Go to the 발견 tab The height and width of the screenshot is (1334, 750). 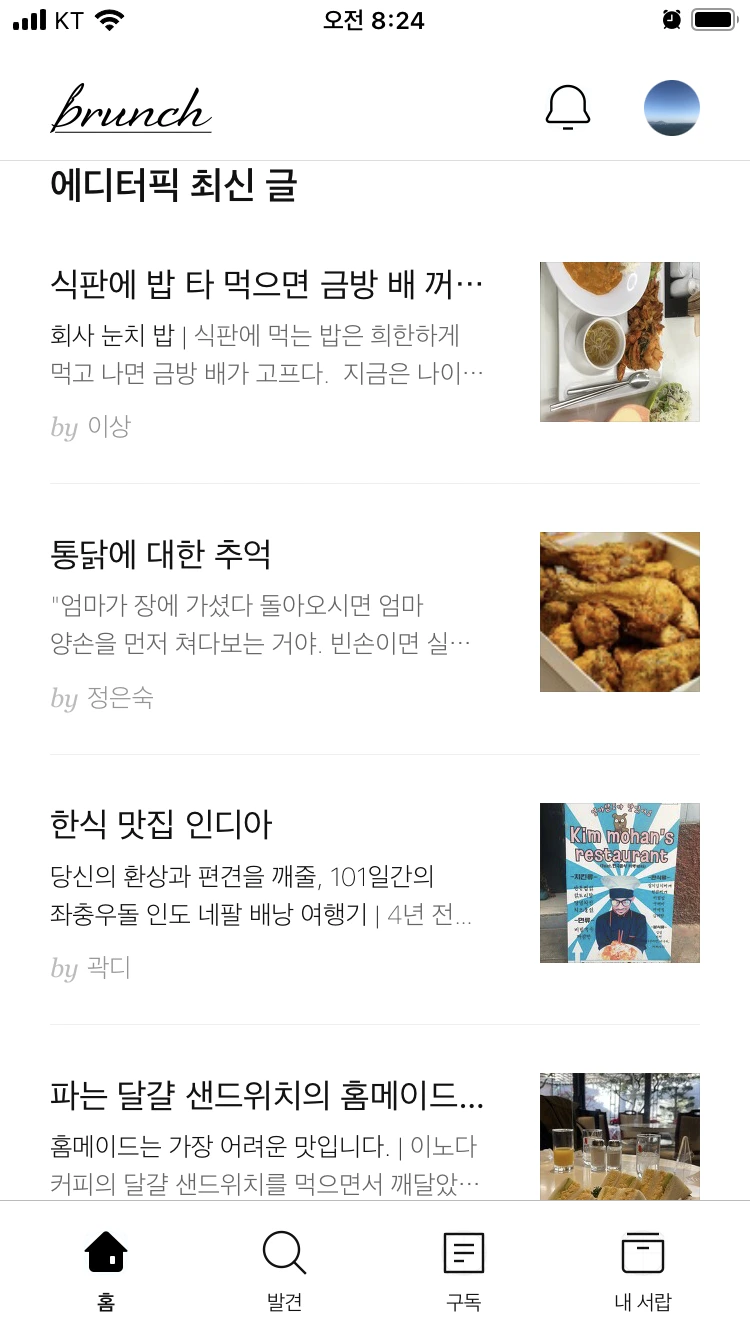point(284,1269)
